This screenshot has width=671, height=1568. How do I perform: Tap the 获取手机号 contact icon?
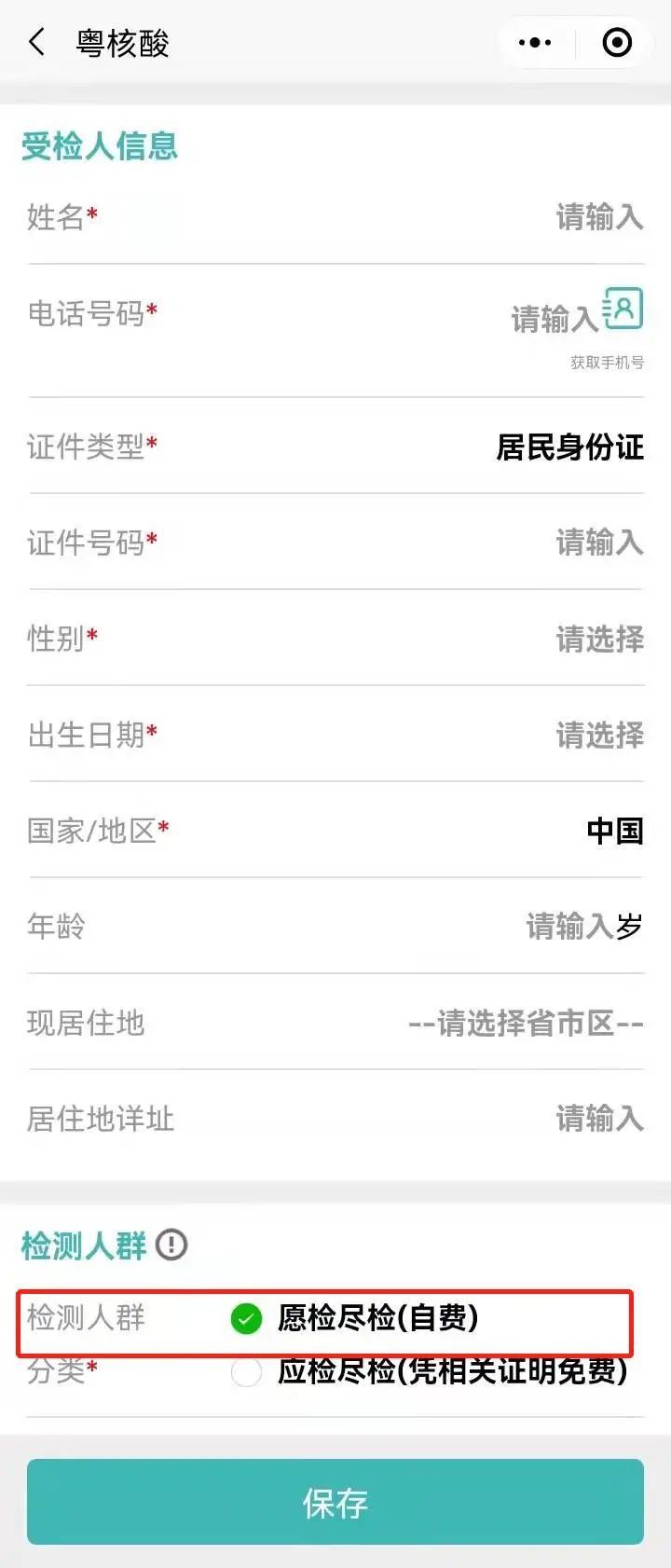(x=623, y=309)
